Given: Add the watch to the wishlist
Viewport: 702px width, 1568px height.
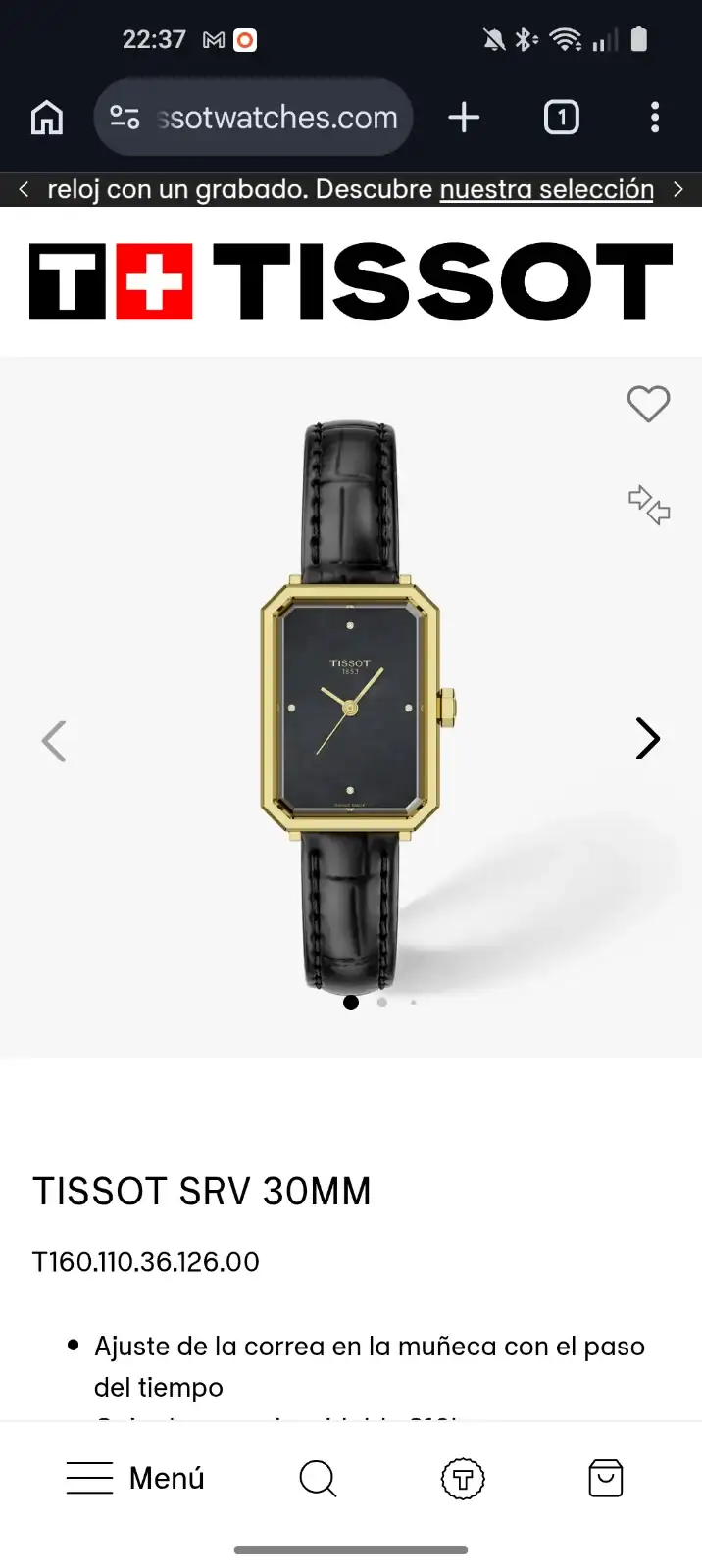Looking at the screenshot, I should click(648, 404).
